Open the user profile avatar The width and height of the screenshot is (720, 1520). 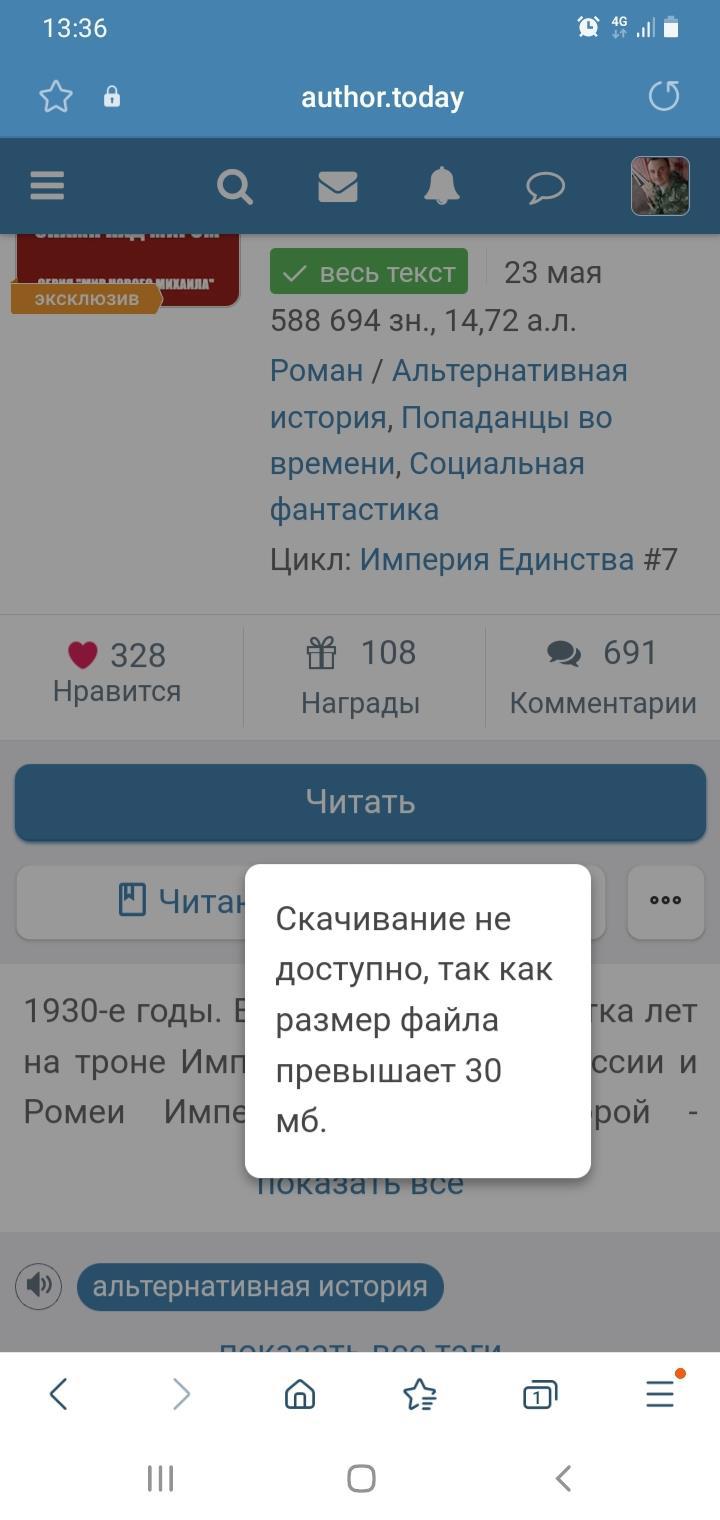pos(660,186)
